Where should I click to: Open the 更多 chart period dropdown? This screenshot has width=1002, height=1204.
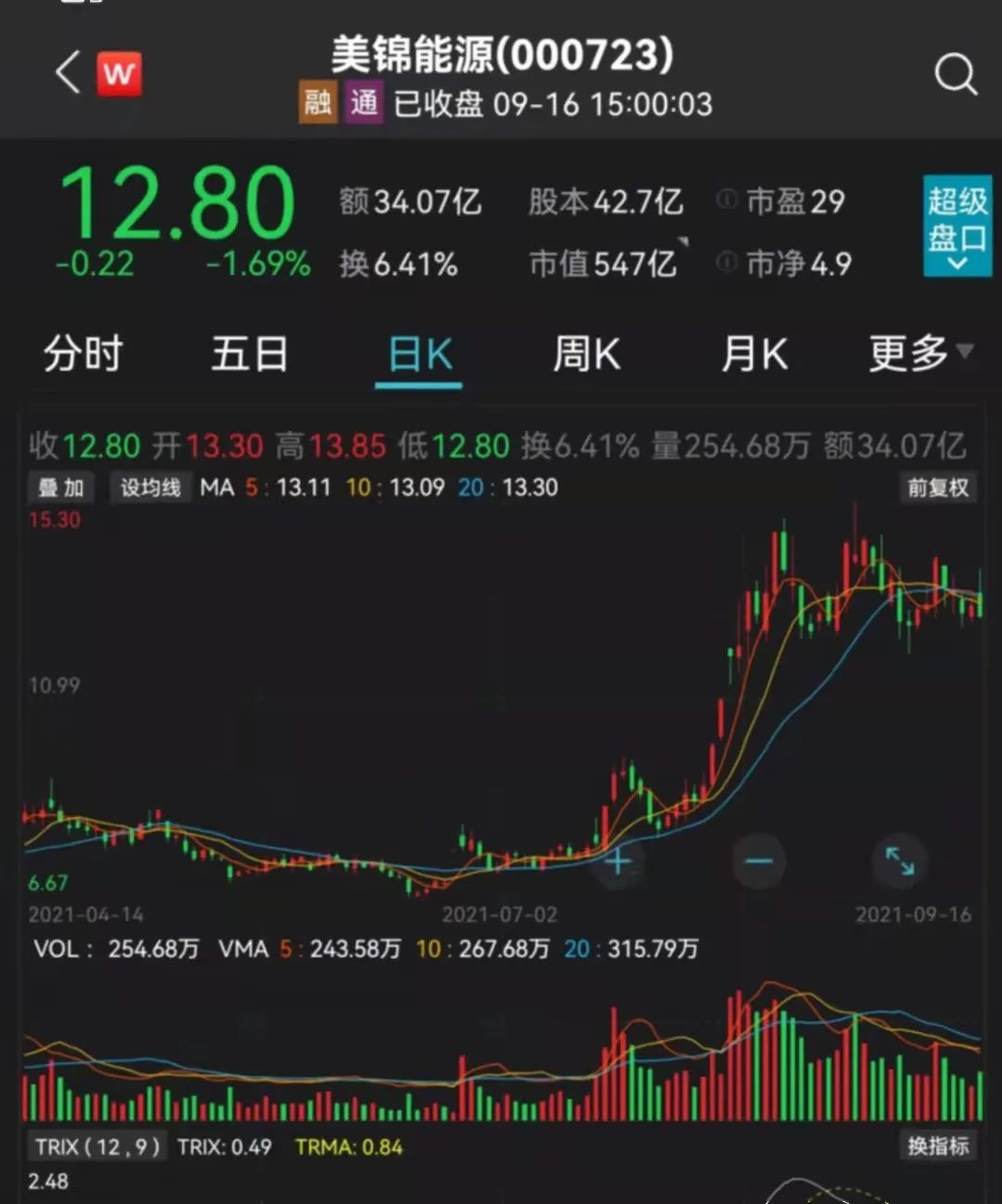pos(919,354)
